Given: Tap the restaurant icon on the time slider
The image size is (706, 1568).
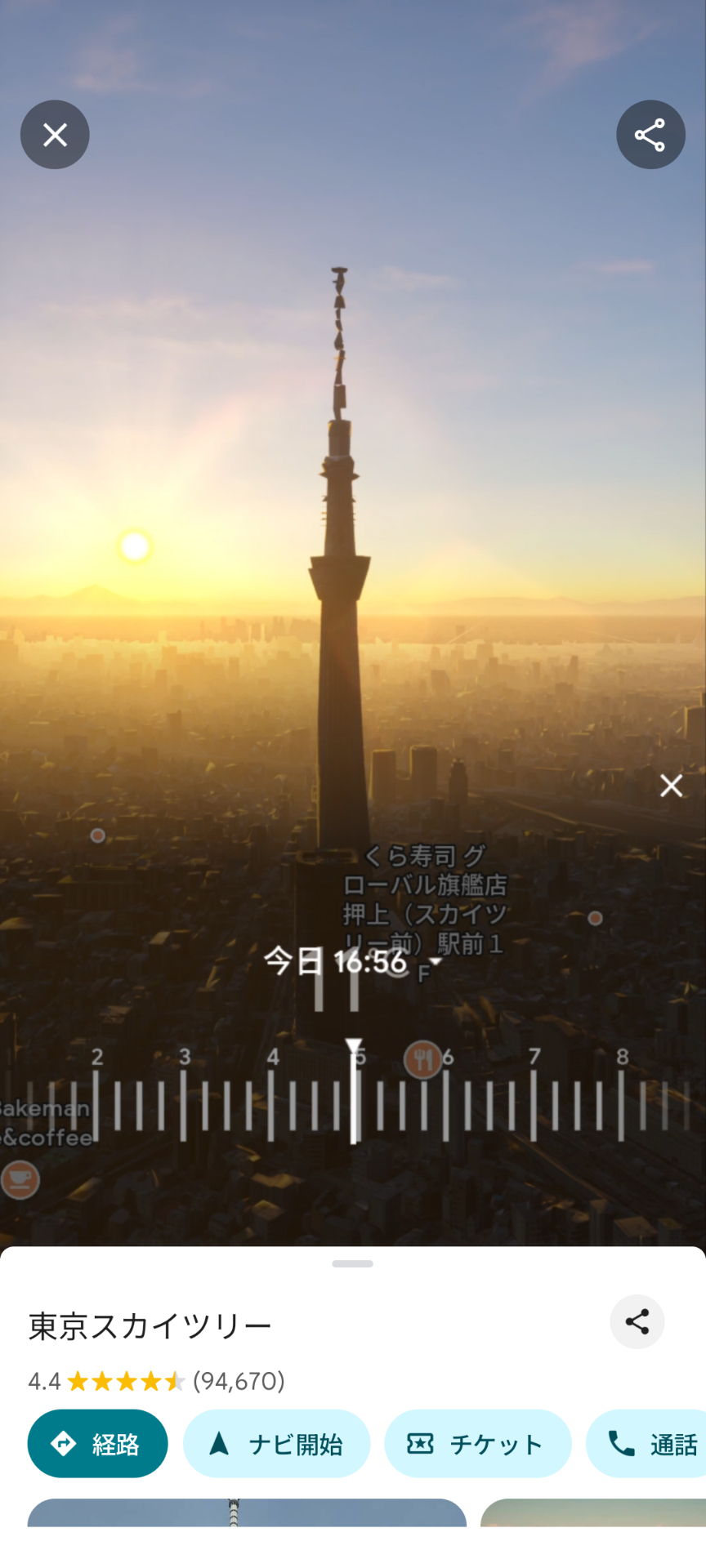Looking at the screenshot, I should (424, 1060).
